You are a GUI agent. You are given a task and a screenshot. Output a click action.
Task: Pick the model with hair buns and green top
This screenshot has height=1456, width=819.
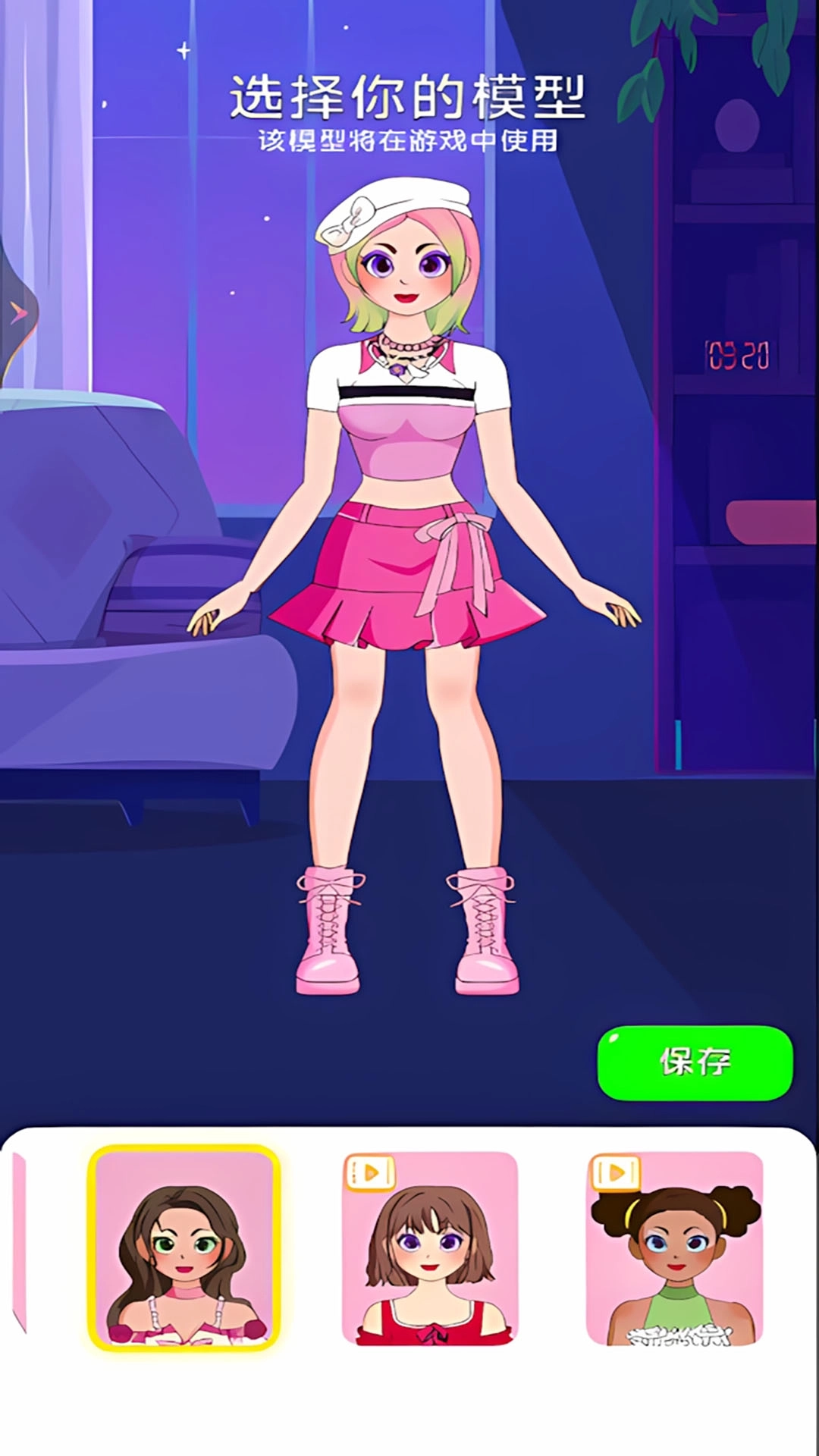point(674,1248)
